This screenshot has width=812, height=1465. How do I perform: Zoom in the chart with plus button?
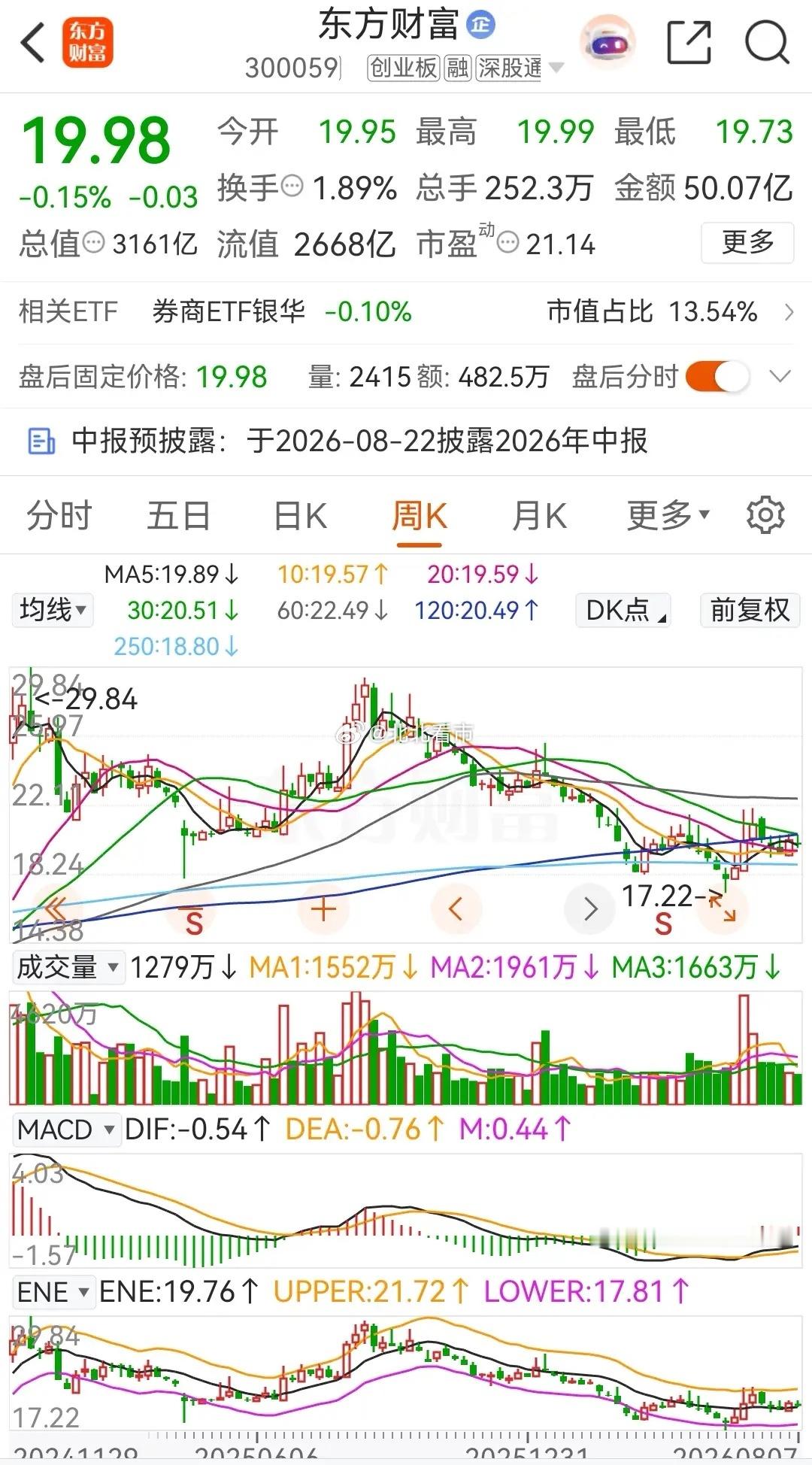[323, 909]
